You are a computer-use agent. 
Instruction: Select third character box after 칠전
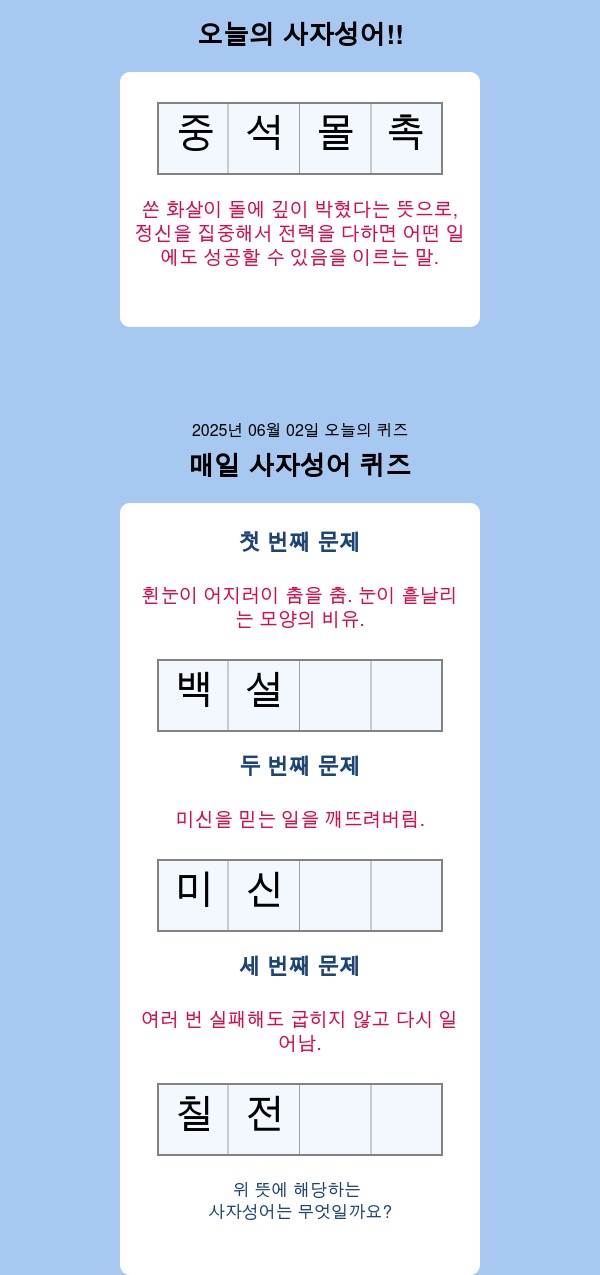335,1119
